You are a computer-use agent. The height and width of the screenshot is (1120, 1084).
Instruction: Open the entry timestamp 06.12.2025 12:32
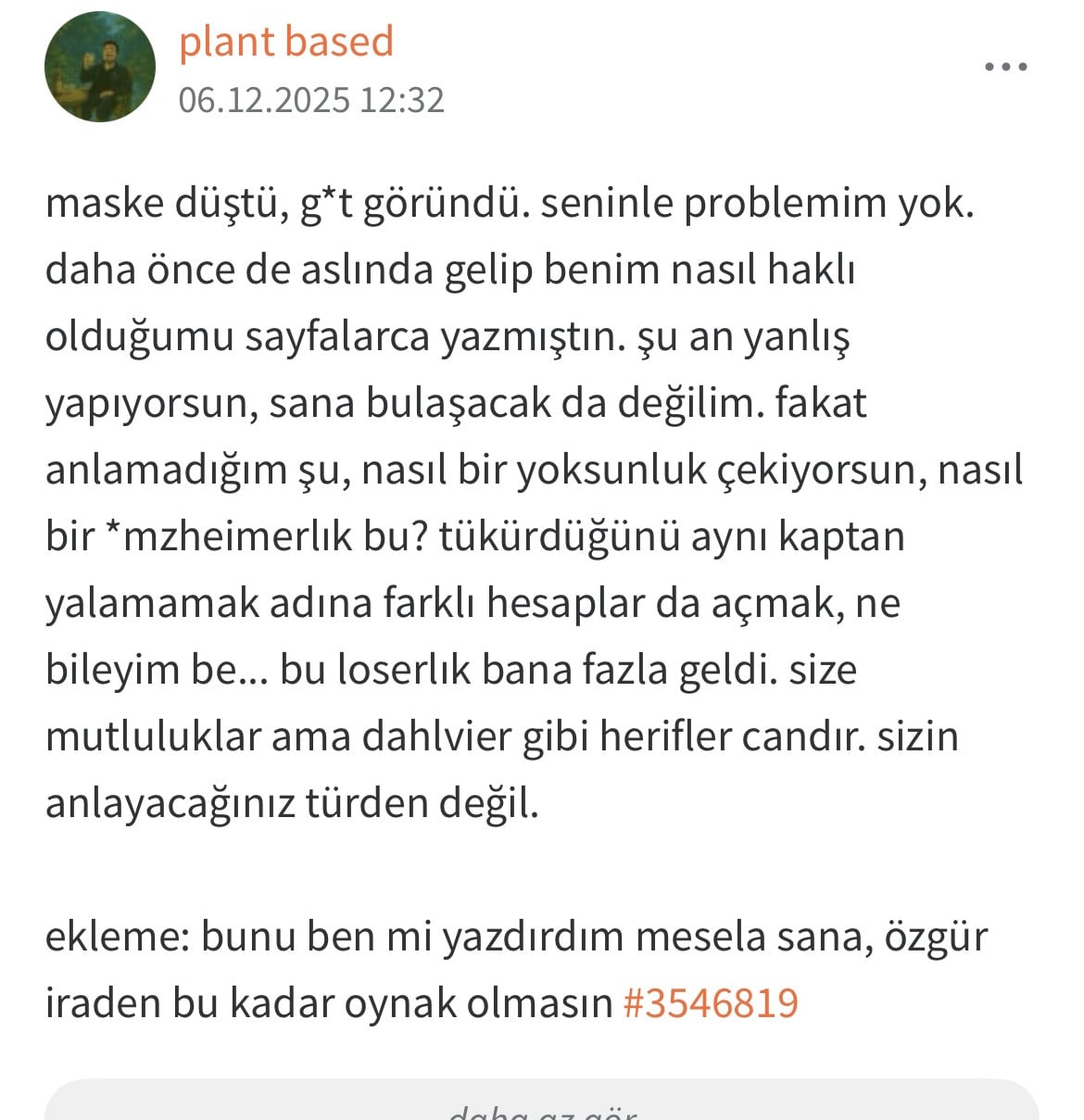click(311, 100)
